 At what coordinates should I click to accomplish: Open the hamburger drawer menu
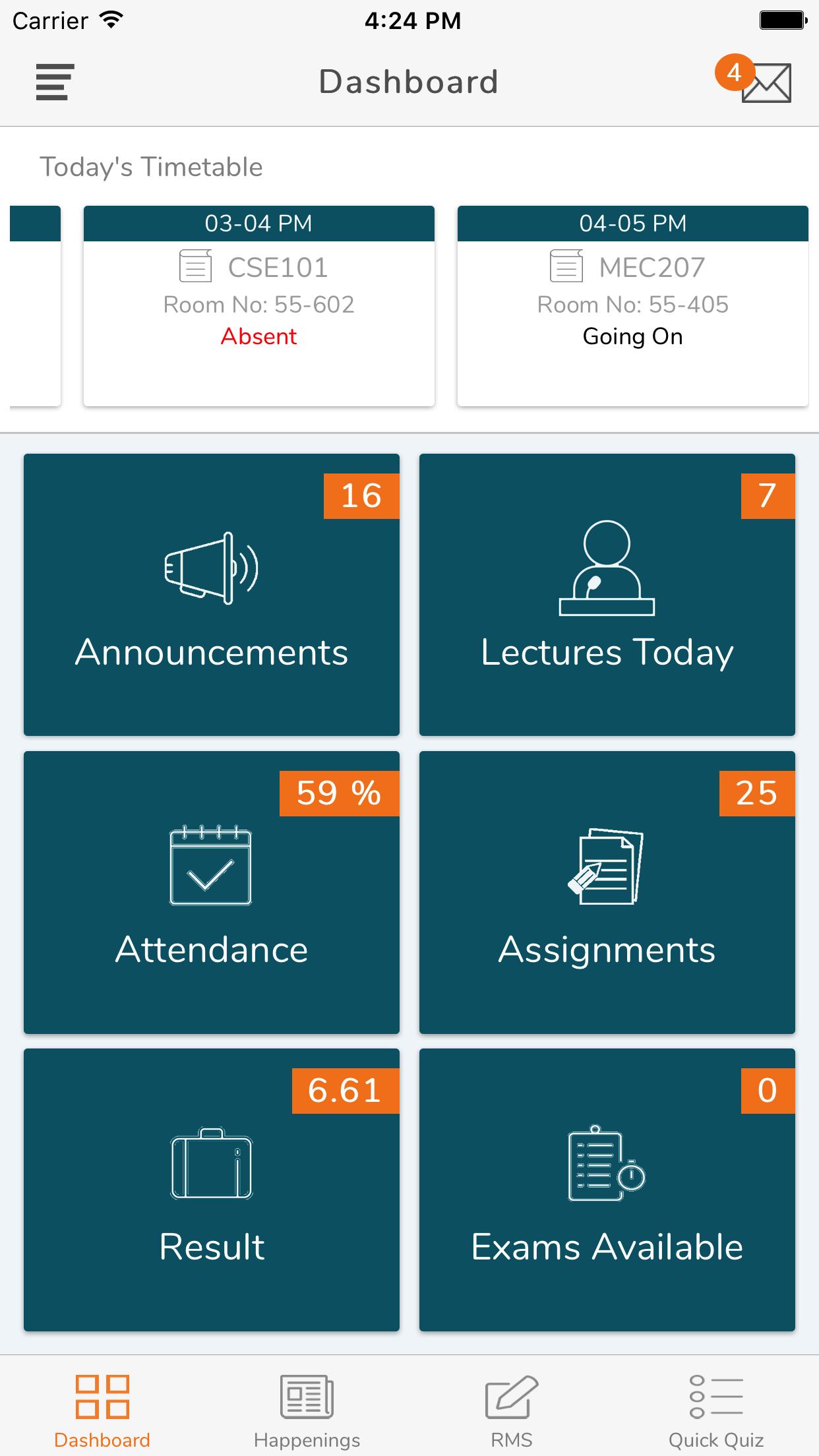pyautogui.click(x=55, y=82)
